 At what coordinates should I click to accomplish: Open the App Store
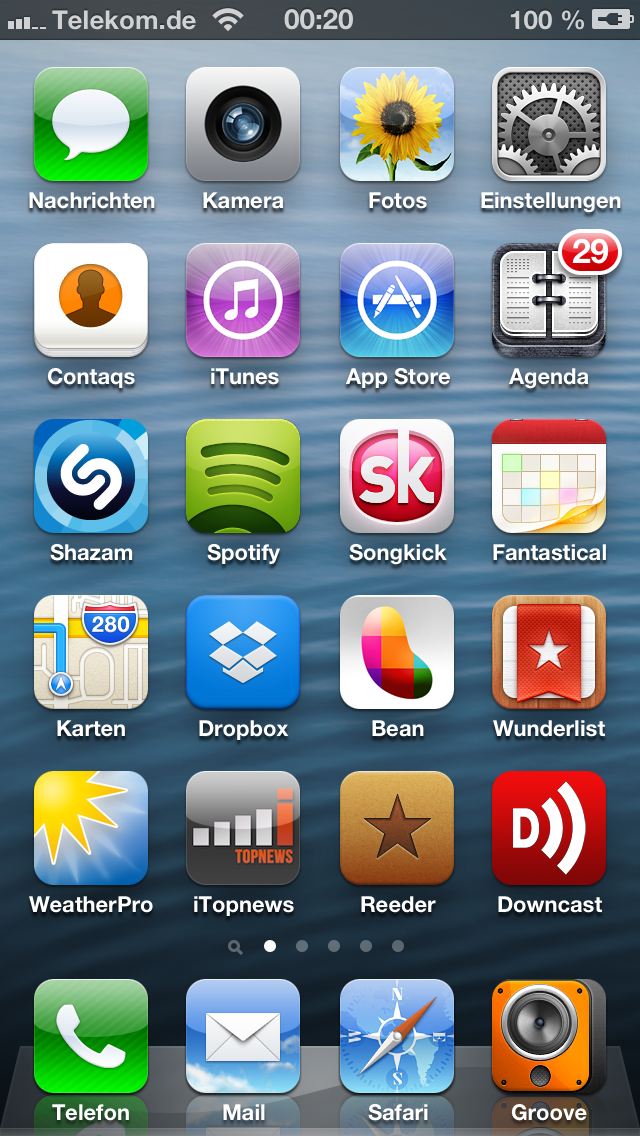point(397,301)
